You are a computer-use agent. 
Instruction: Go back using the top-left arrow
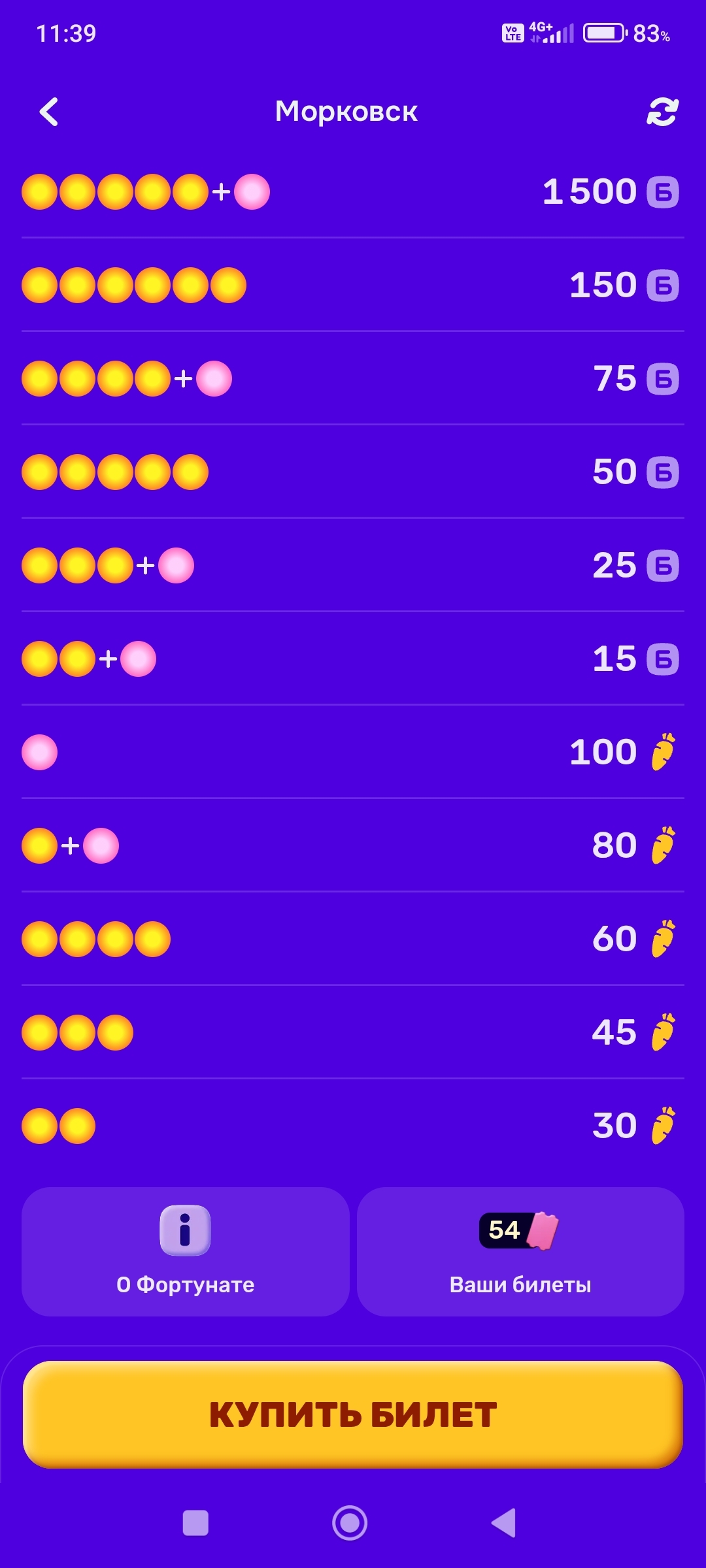coord(49,112)
